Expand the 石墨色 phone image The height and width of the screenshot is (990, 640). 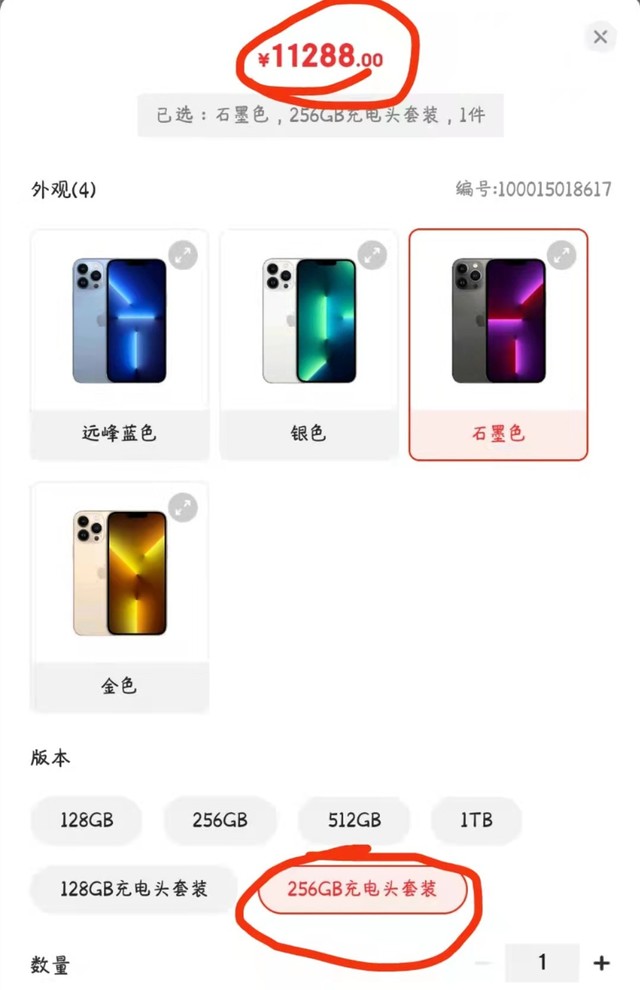(x=562, y=255)
